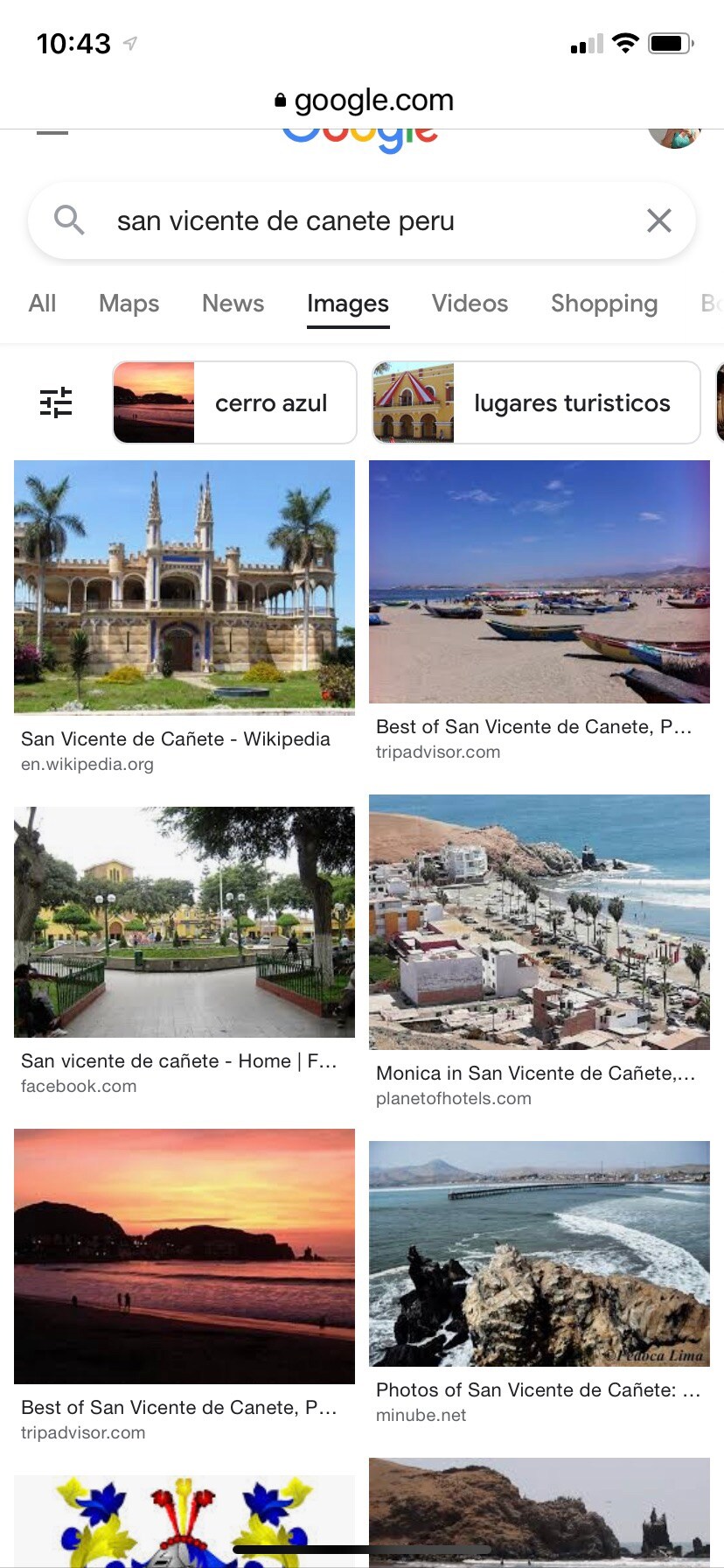Go to the Shopping tab
The image size is (724, 1568).
click(x=603, y=304)
